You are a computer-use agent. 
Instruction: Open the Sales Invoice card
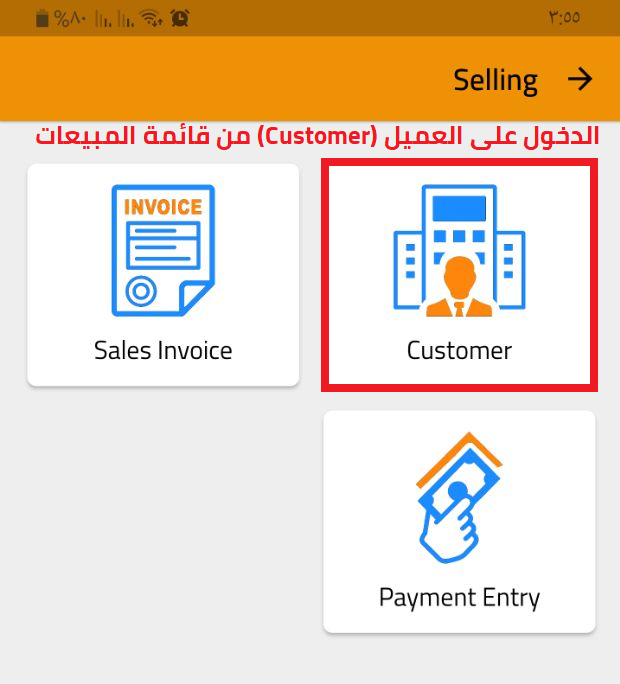(163, 275)
